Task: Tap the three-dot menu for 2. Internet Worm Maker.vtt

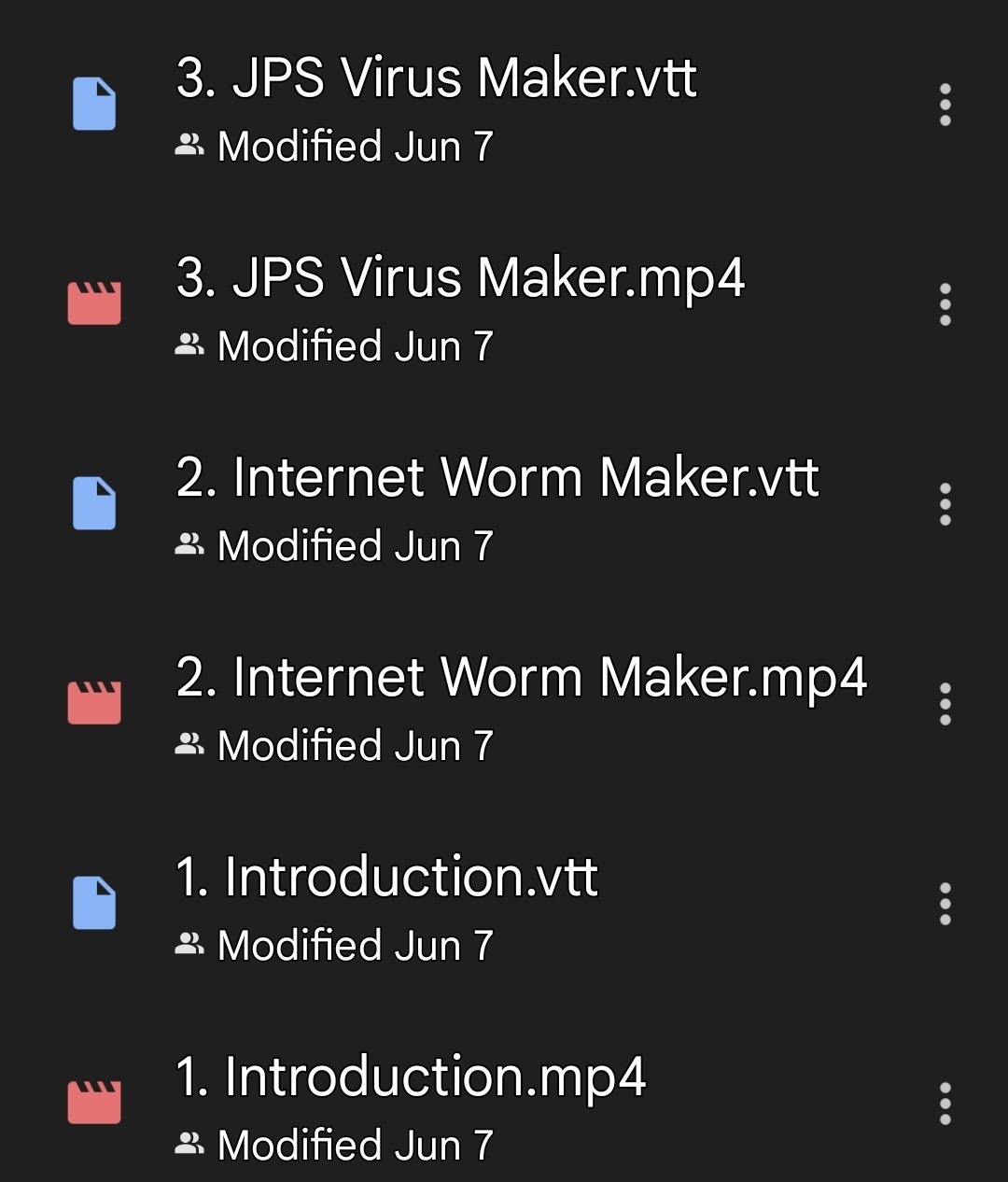Action: pyautogui.click(x=945, y=504)
